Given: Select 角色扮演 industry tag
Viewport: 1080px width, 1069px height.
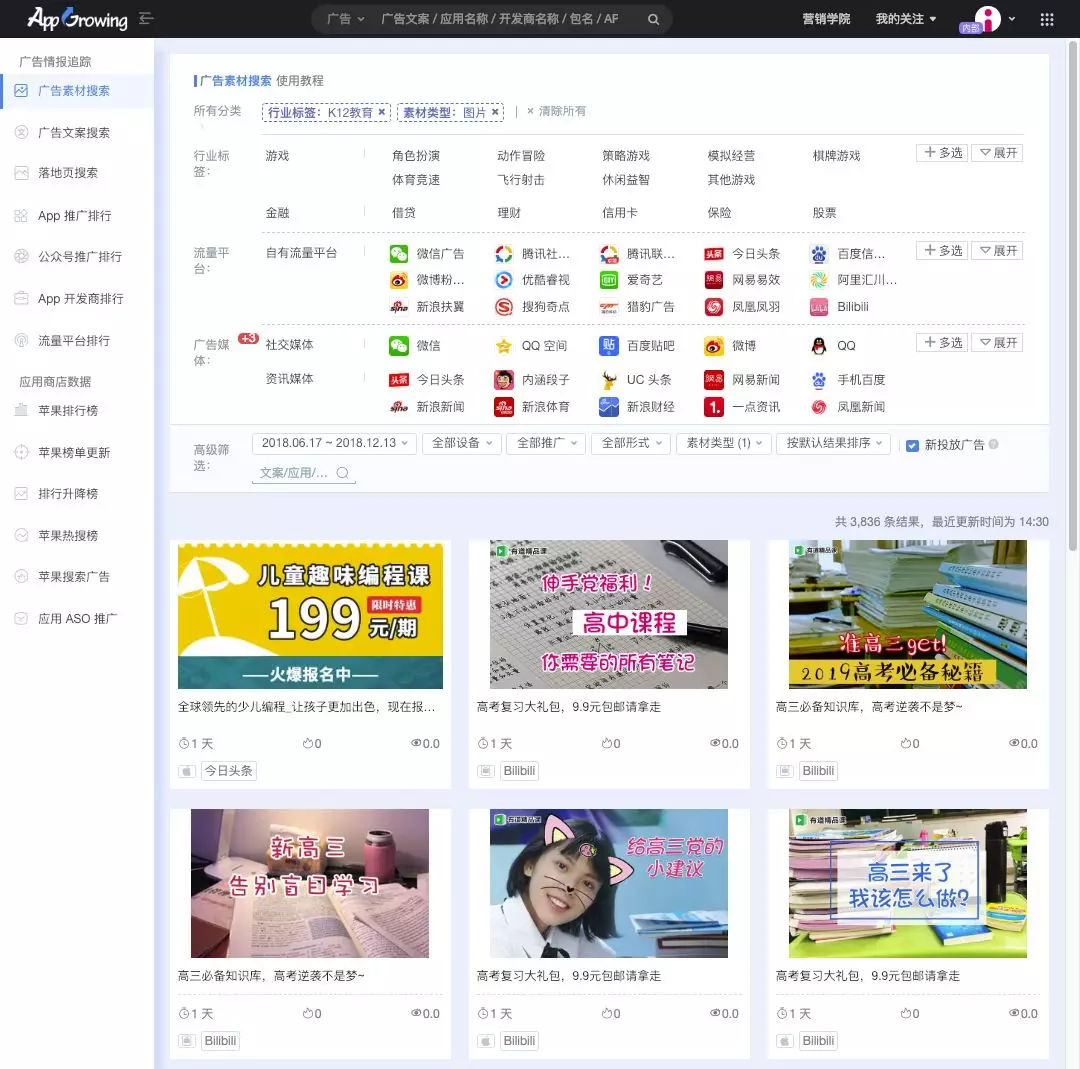Looking at the screenshot, I should 416,156.
